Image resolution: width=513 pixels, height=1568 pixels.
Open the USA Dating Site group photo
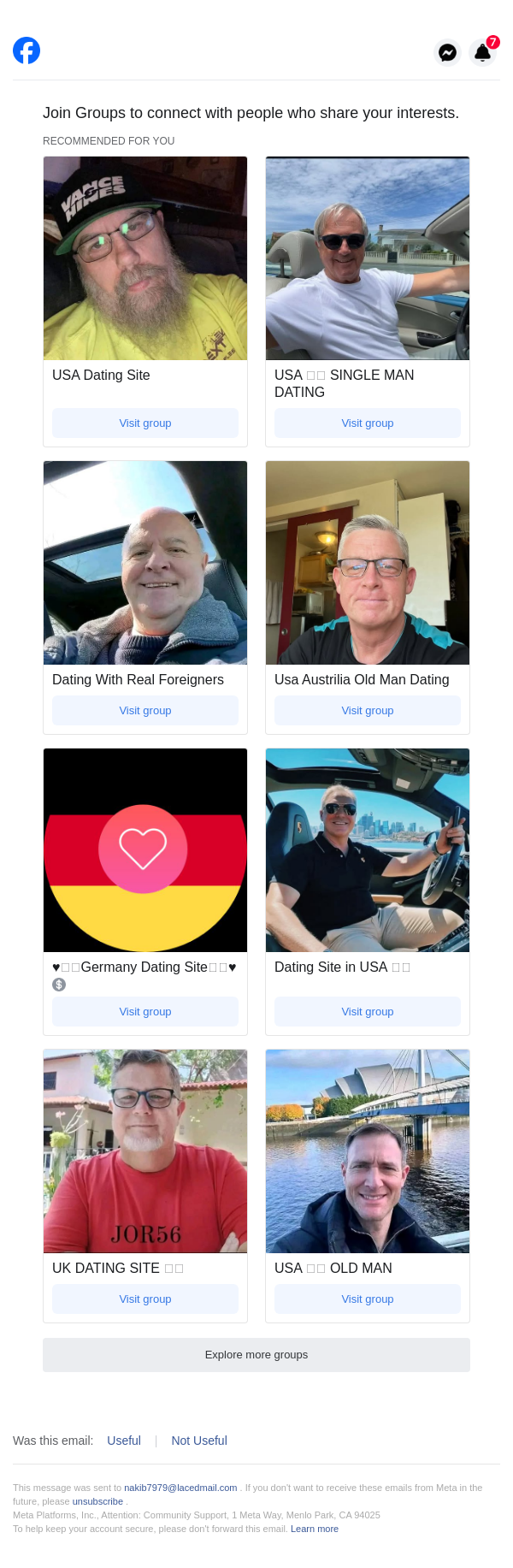tap(145, 258)
